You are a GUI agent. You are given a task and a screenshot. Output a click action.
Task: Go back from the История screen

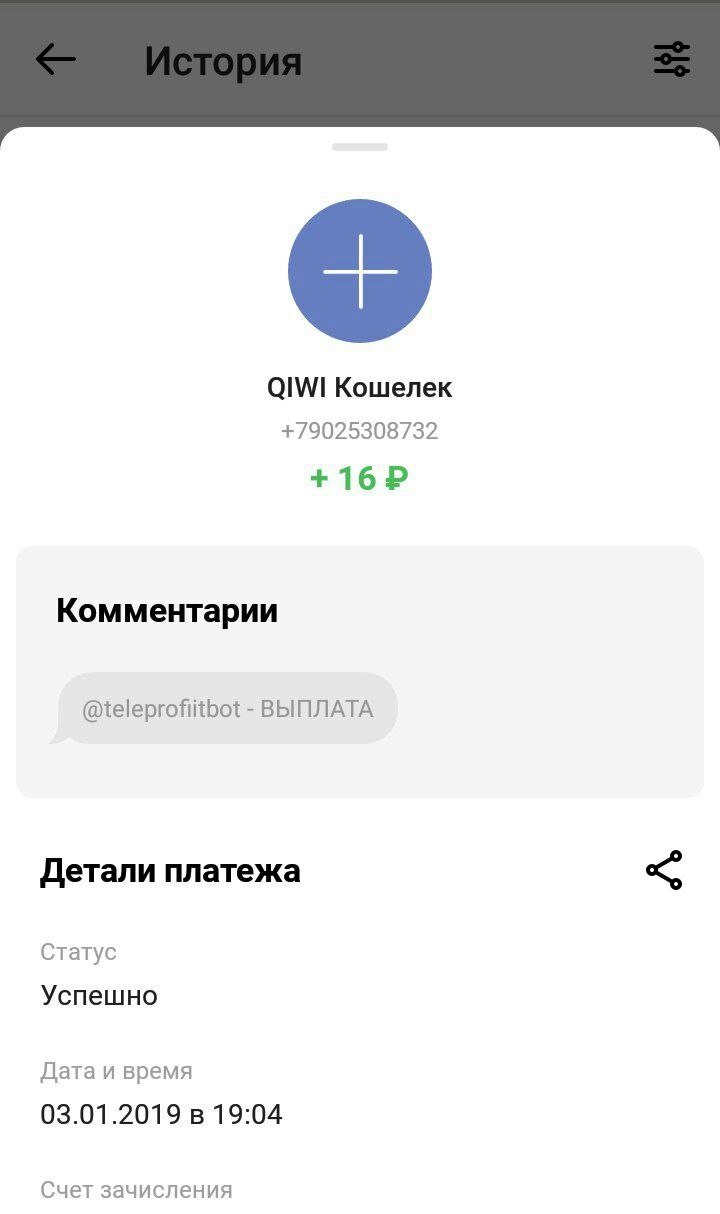(56, 60)
